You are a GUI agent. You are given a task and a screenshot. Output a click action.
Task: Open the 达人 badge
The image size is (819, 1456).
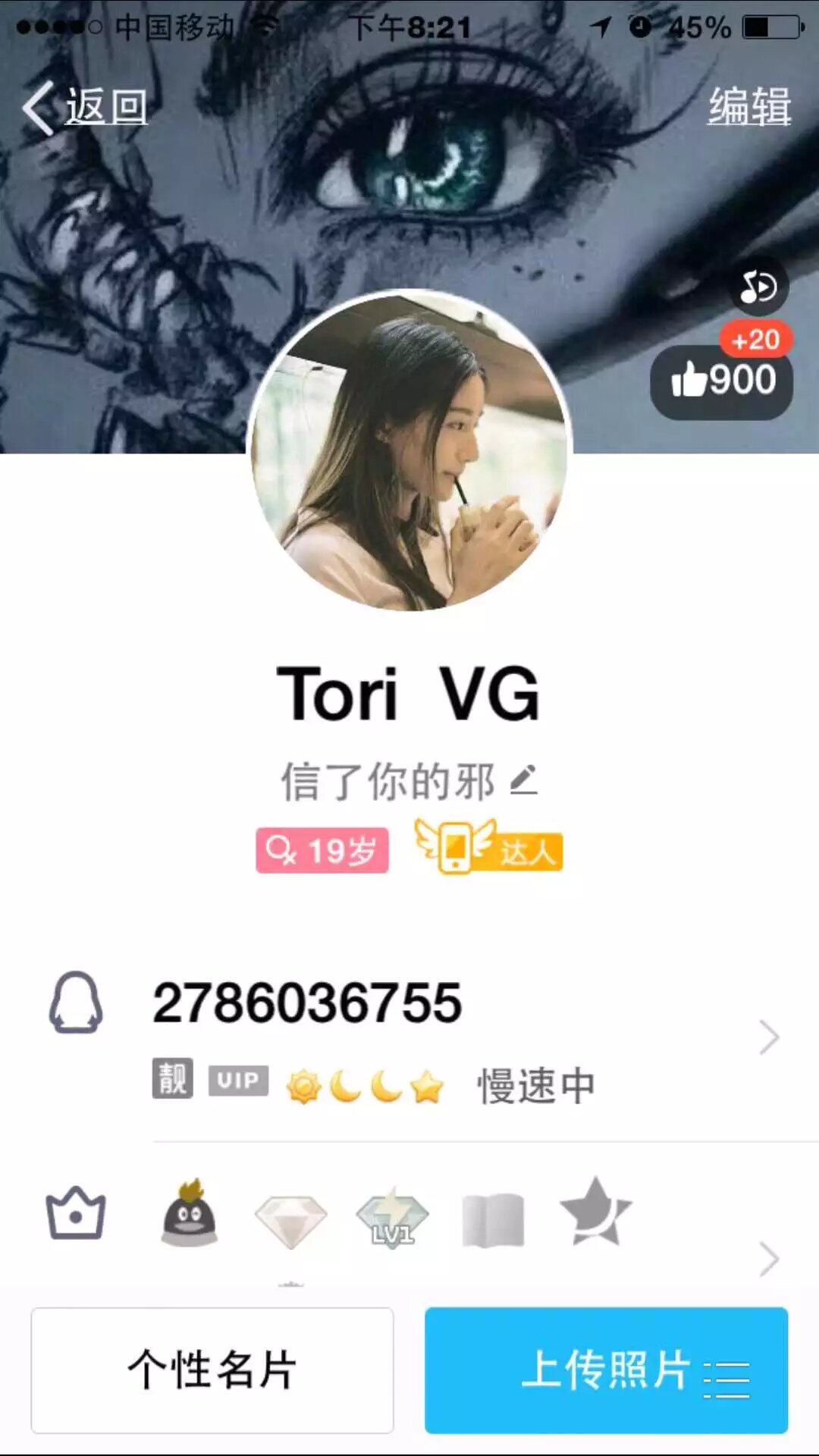click(x=489, y=848)
